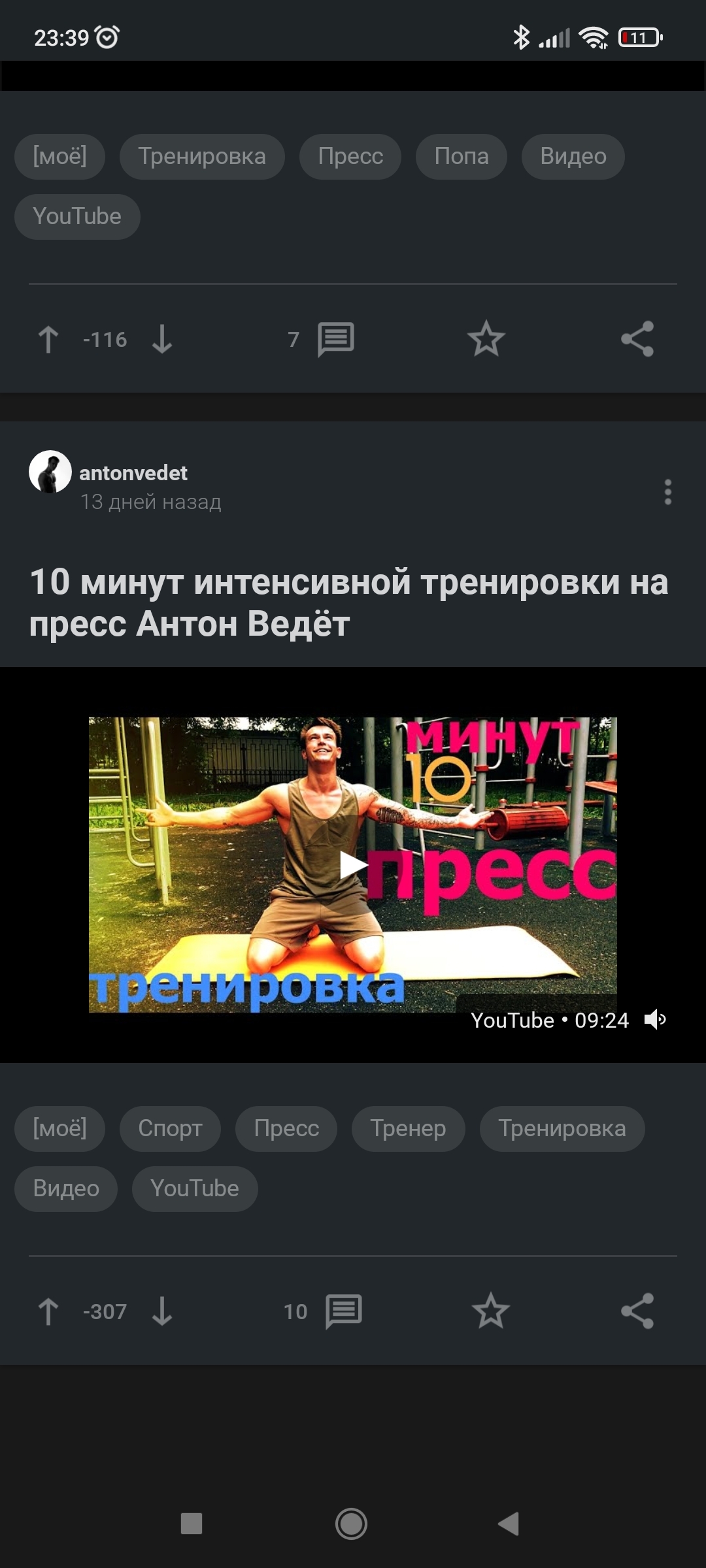Toggle sound on the video preview

[x=655, y=1020]
